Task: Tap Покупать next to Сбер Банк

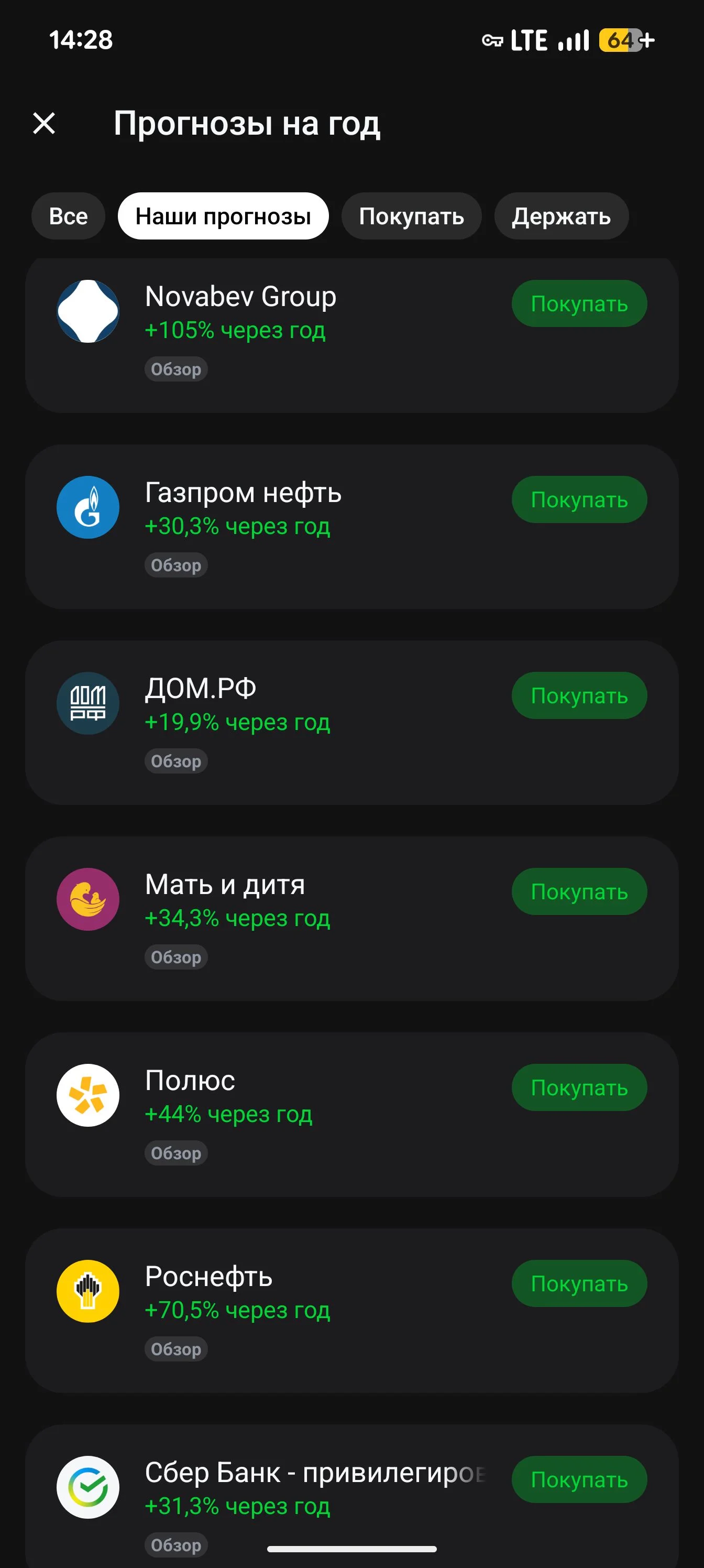Action: point(579,1480)
